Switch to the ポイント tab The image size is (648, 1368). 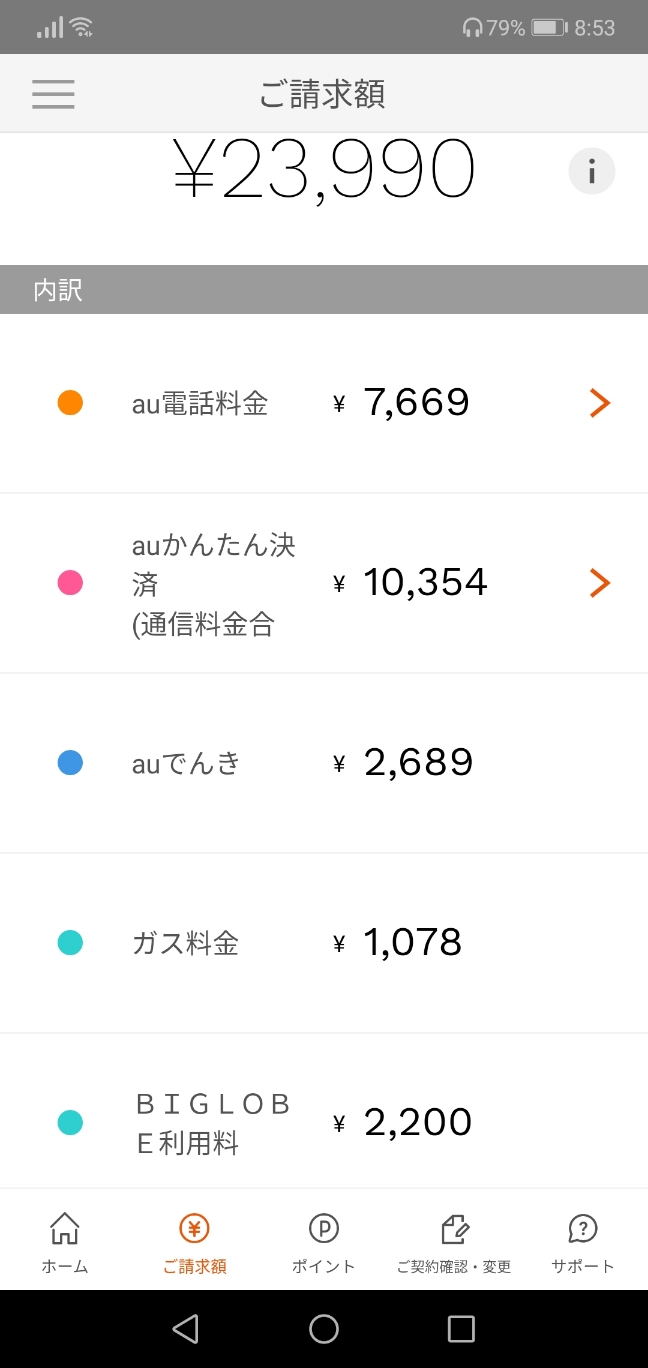pos(323,1242)
